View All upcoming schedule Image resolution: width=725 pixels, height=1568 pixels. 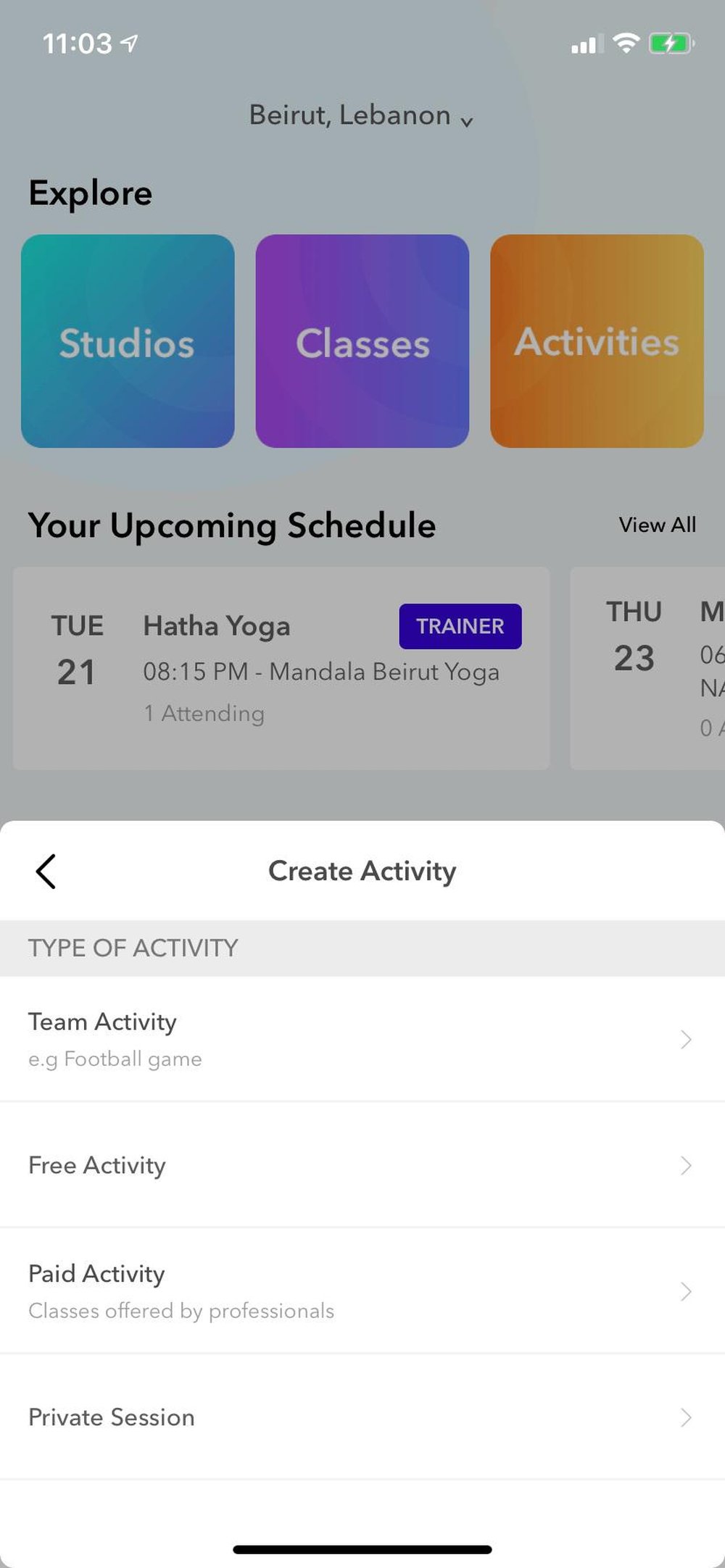[657, 525]
